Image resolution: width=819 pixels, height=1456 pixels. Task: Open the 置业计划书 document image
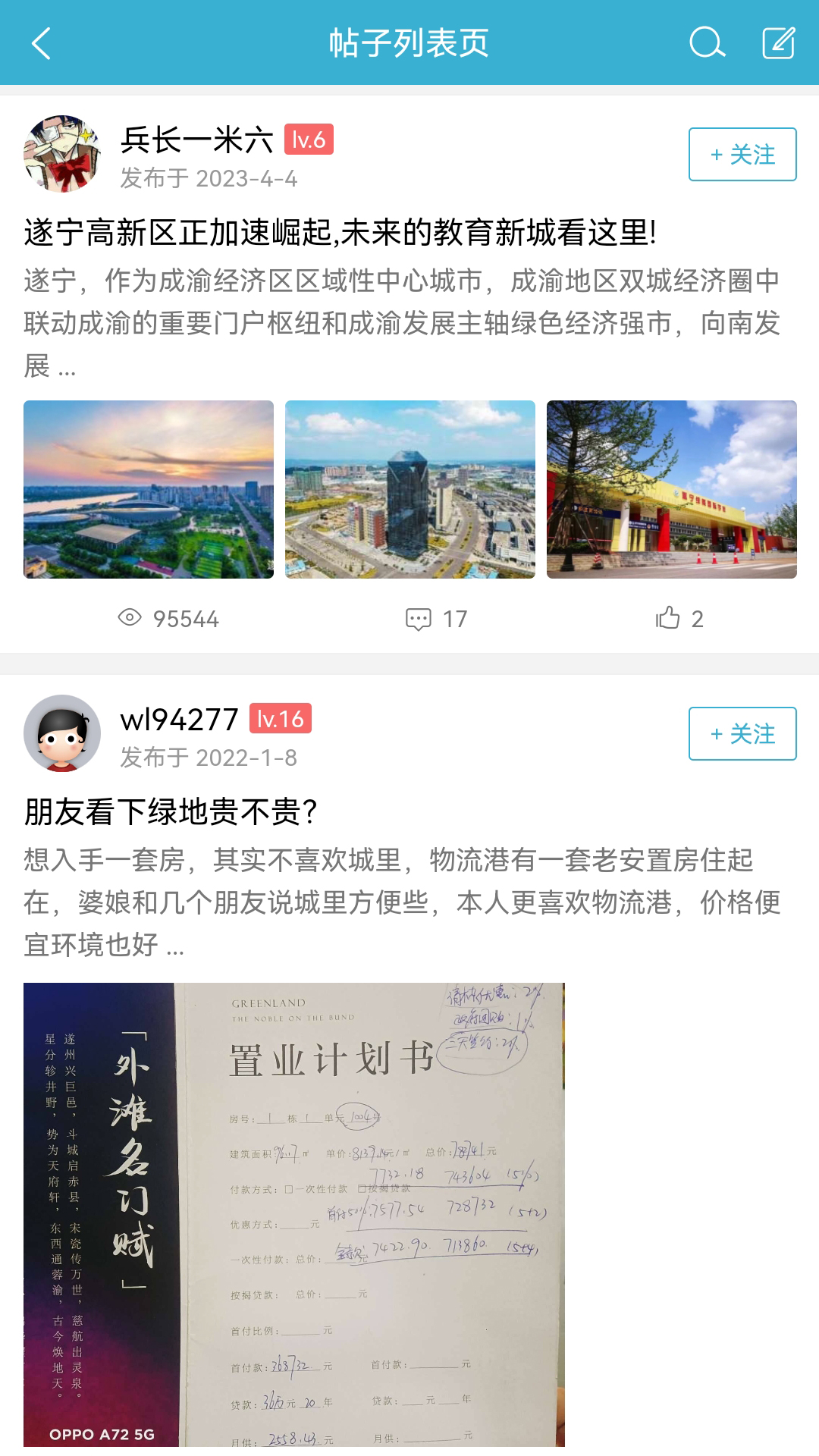click(x=296, y=1213)
